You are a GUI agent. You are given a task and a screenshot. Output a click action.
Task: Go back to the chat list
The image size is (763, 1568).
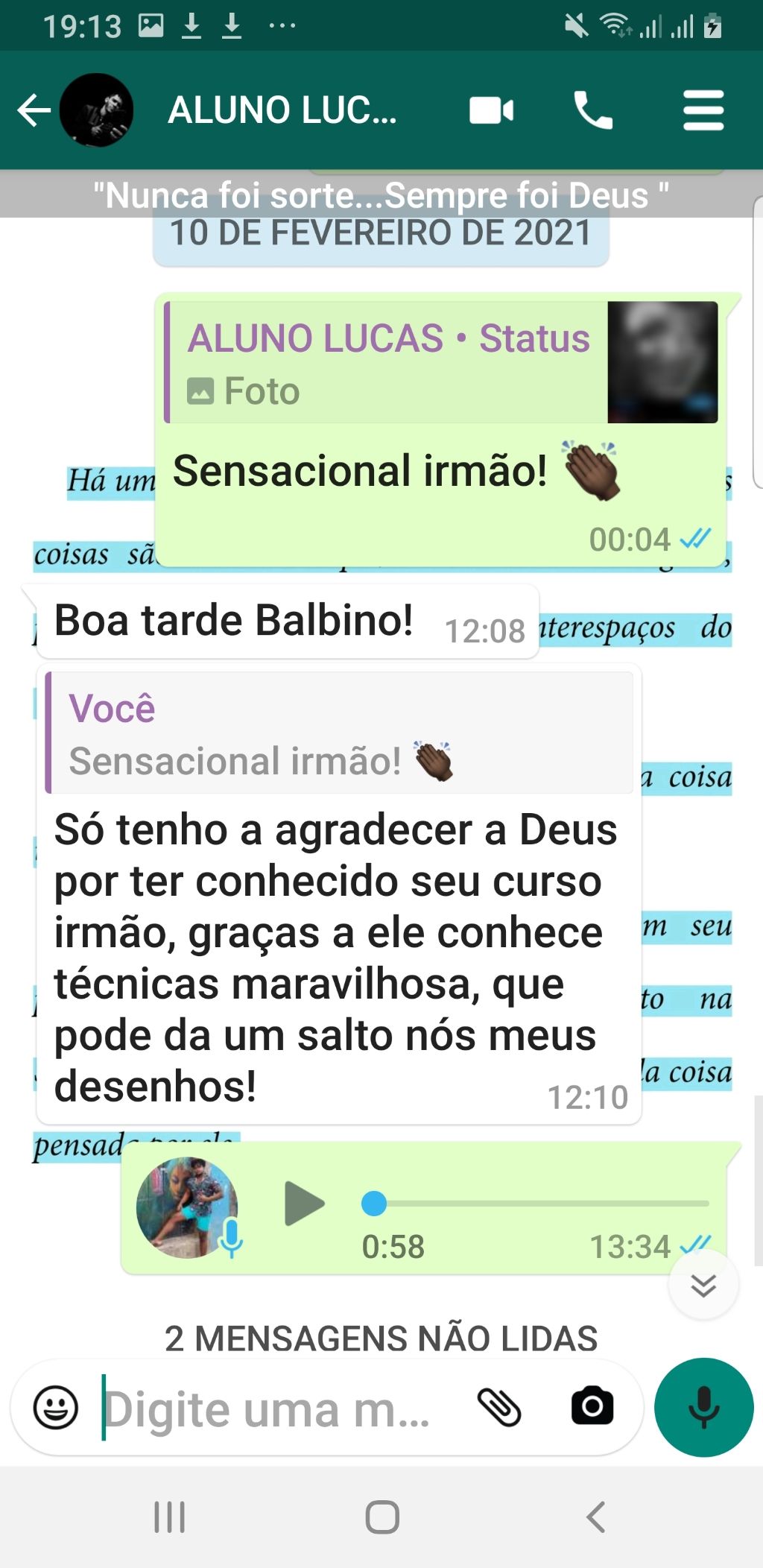(x=34, y=111)
